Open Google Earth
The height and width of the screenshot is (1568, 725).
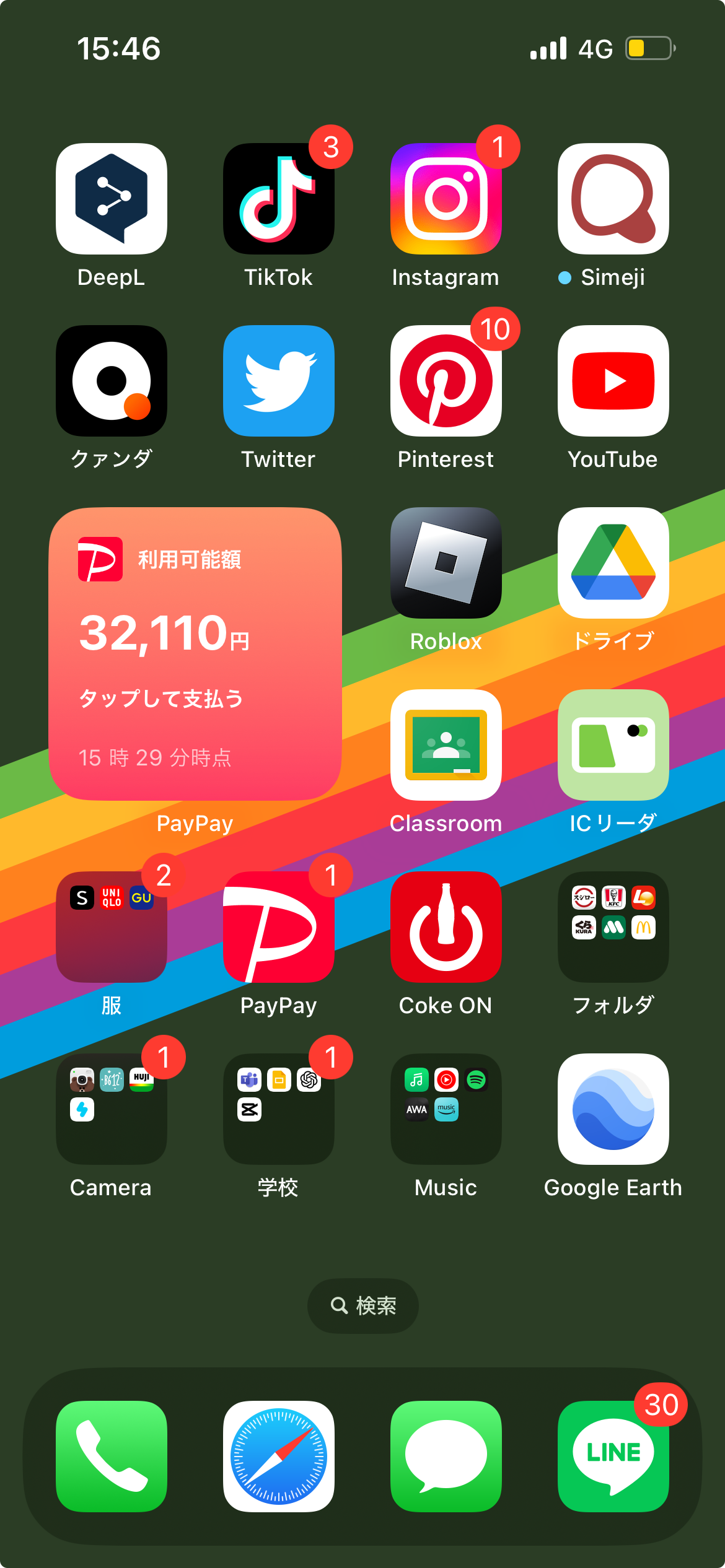pyautogui.click(x=613, y=1109)
